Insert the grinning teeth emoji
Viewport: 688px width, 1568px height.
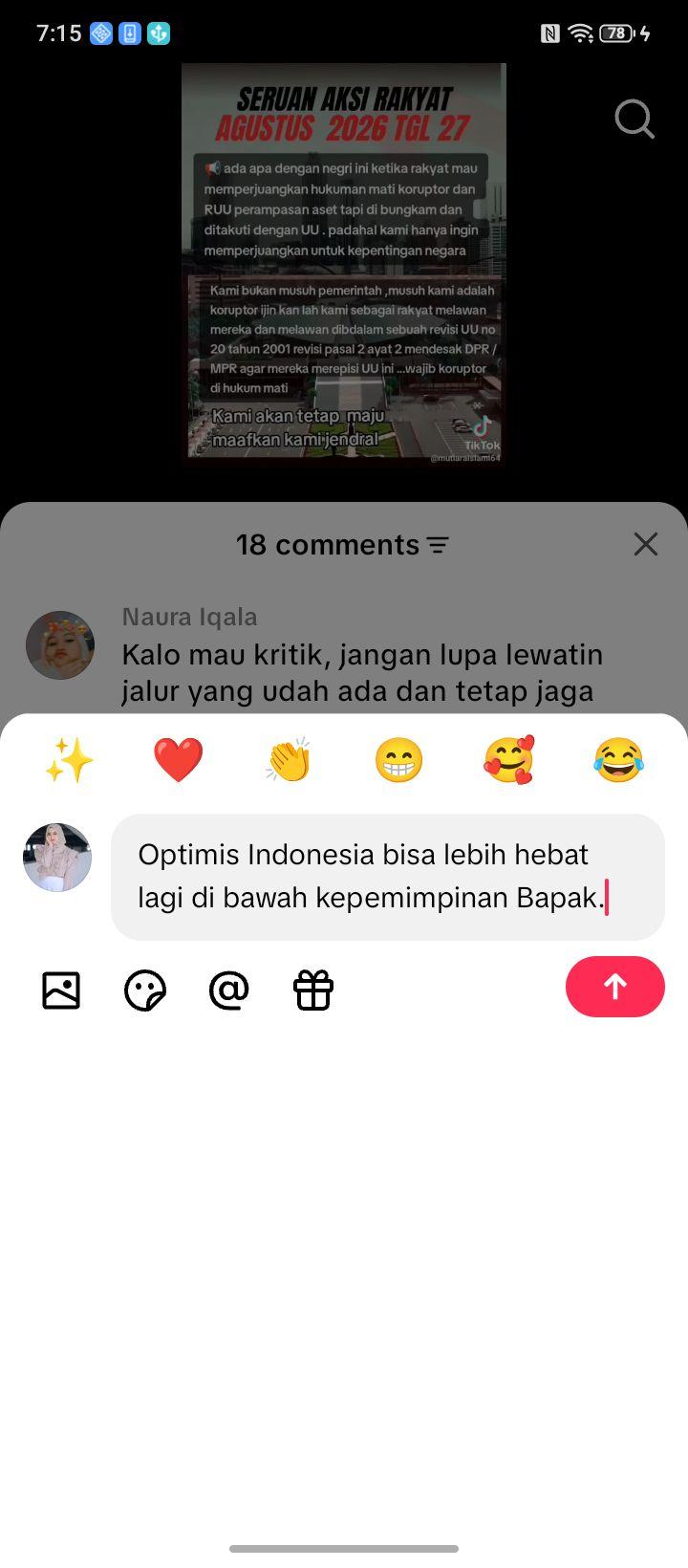click(x=398, y=761)
